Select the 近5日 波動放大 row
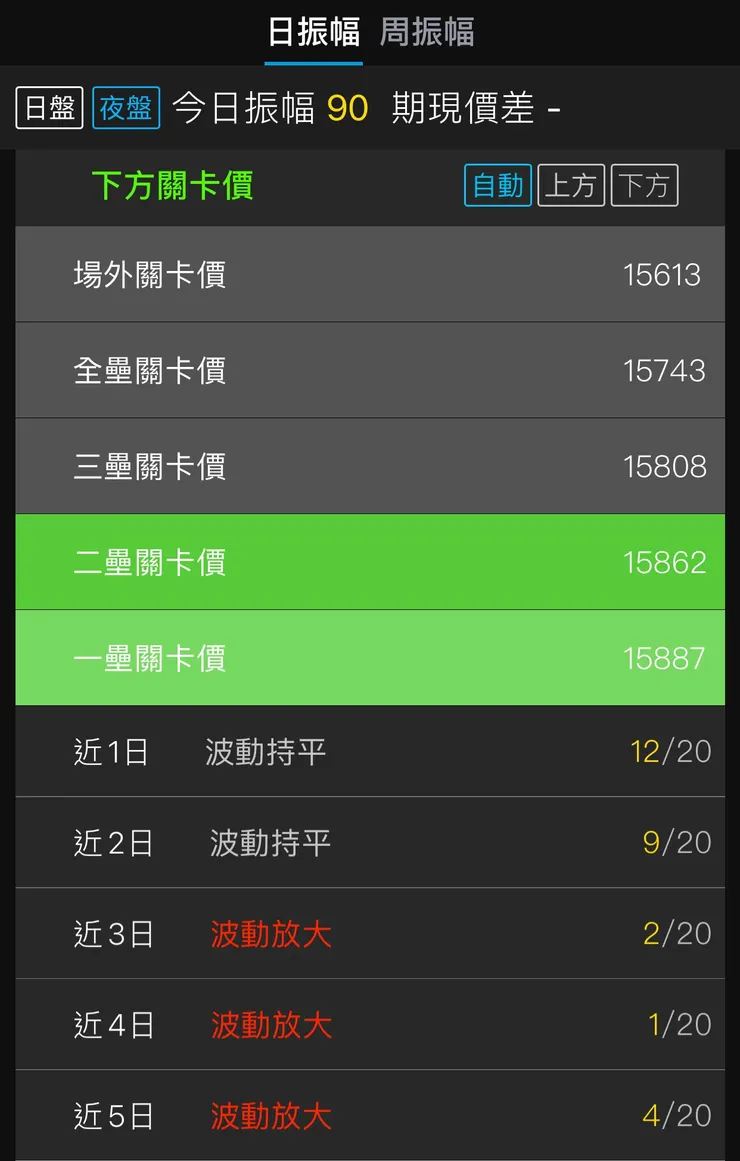The height and width of the screenshot is (1161, 740). tap(370, 1115)
